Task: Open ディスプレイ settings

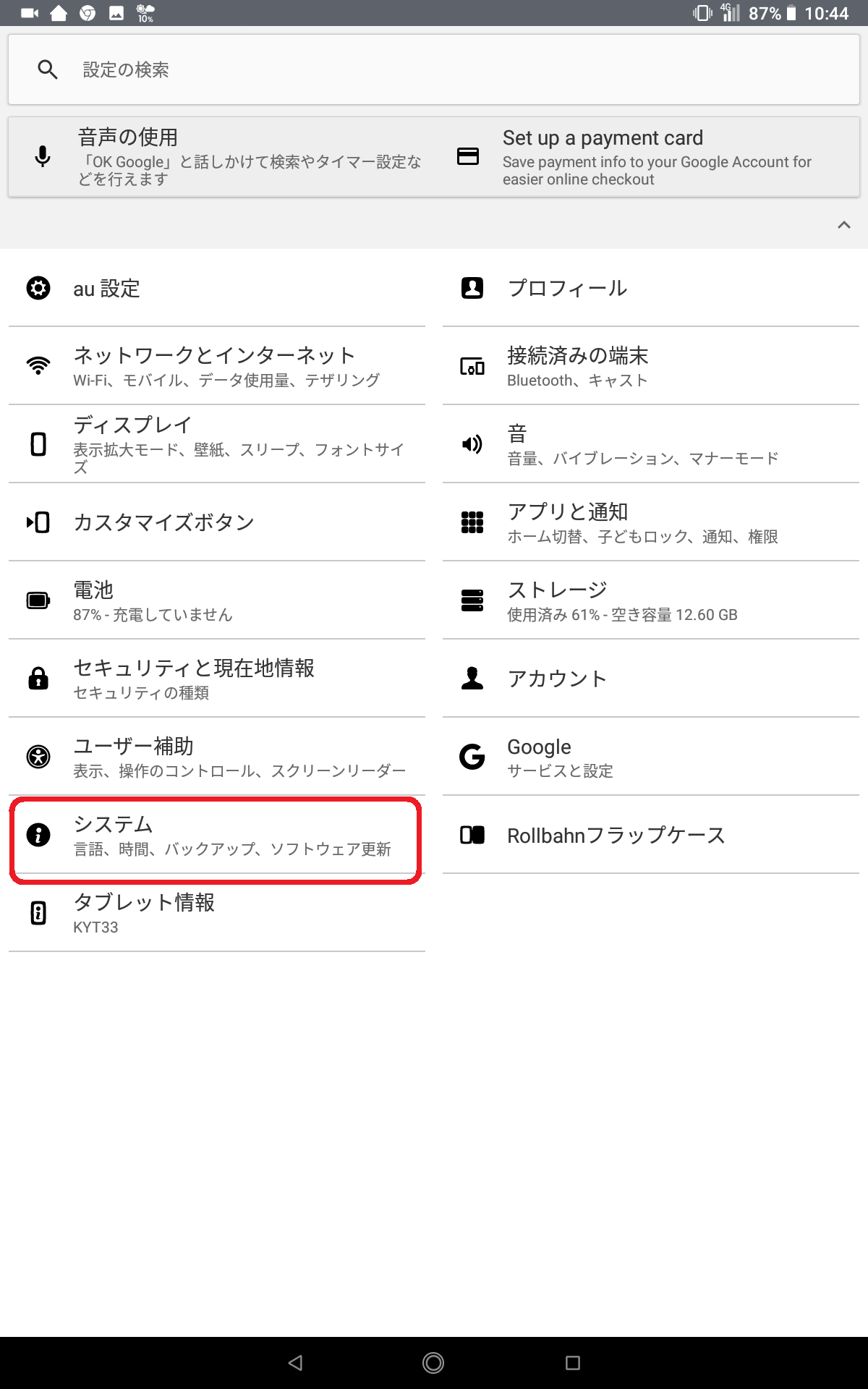Action: 217,444
